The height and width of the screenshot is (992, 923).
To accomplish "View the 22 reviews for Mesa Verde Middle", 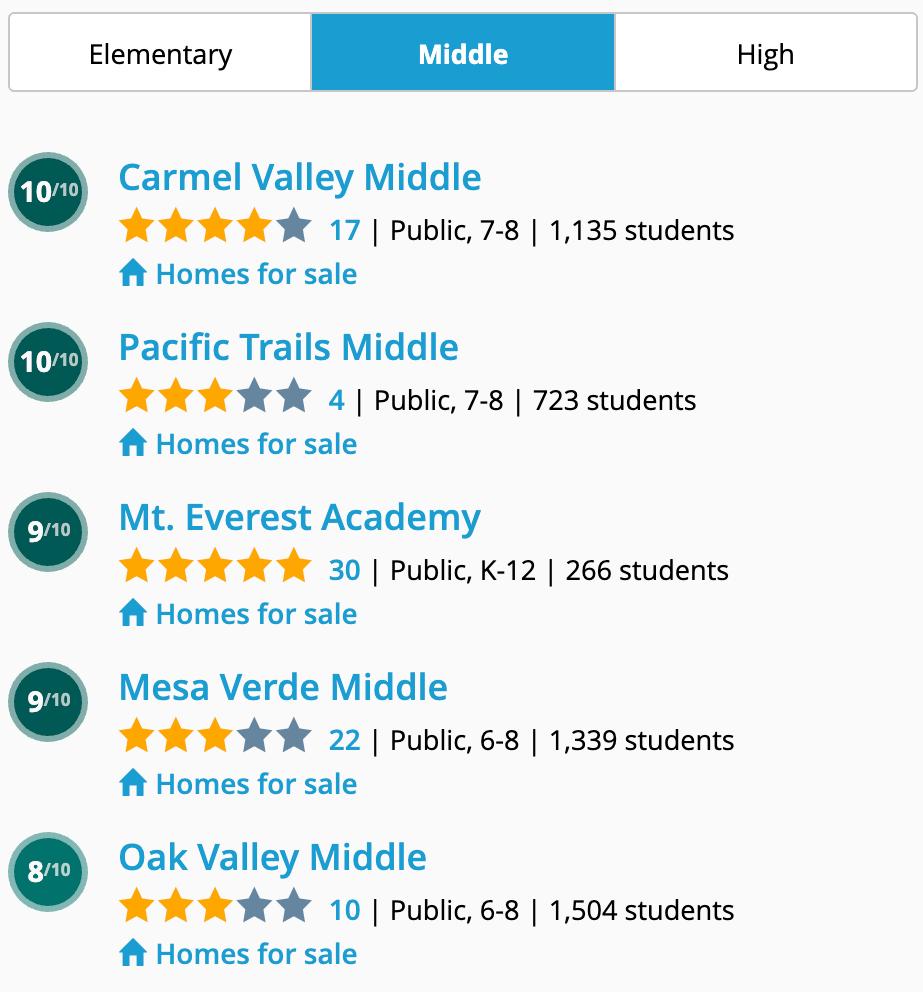I will tap(345, 740).
